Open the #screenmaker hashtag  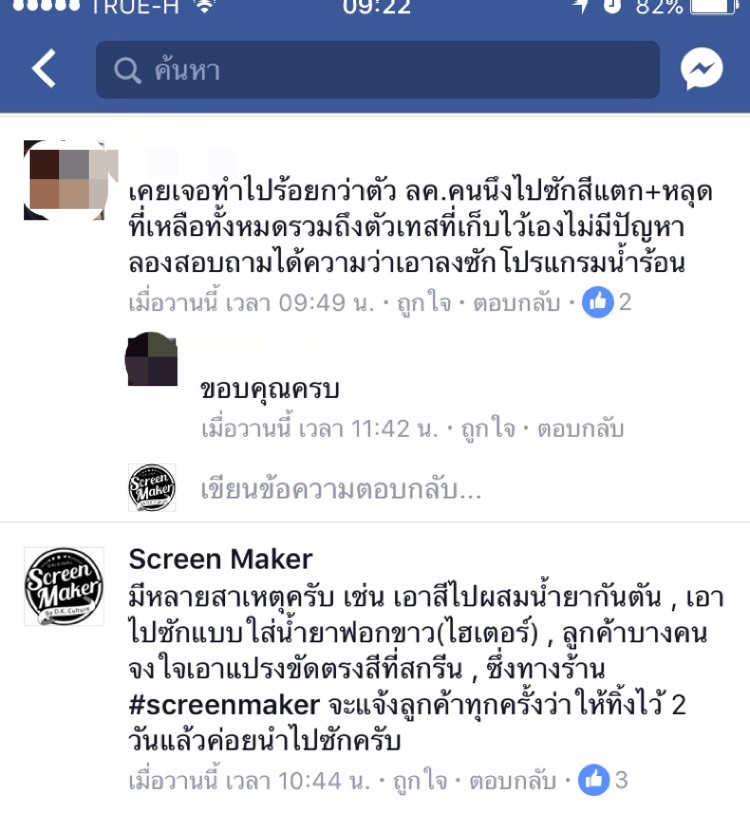tap(224, 704)
